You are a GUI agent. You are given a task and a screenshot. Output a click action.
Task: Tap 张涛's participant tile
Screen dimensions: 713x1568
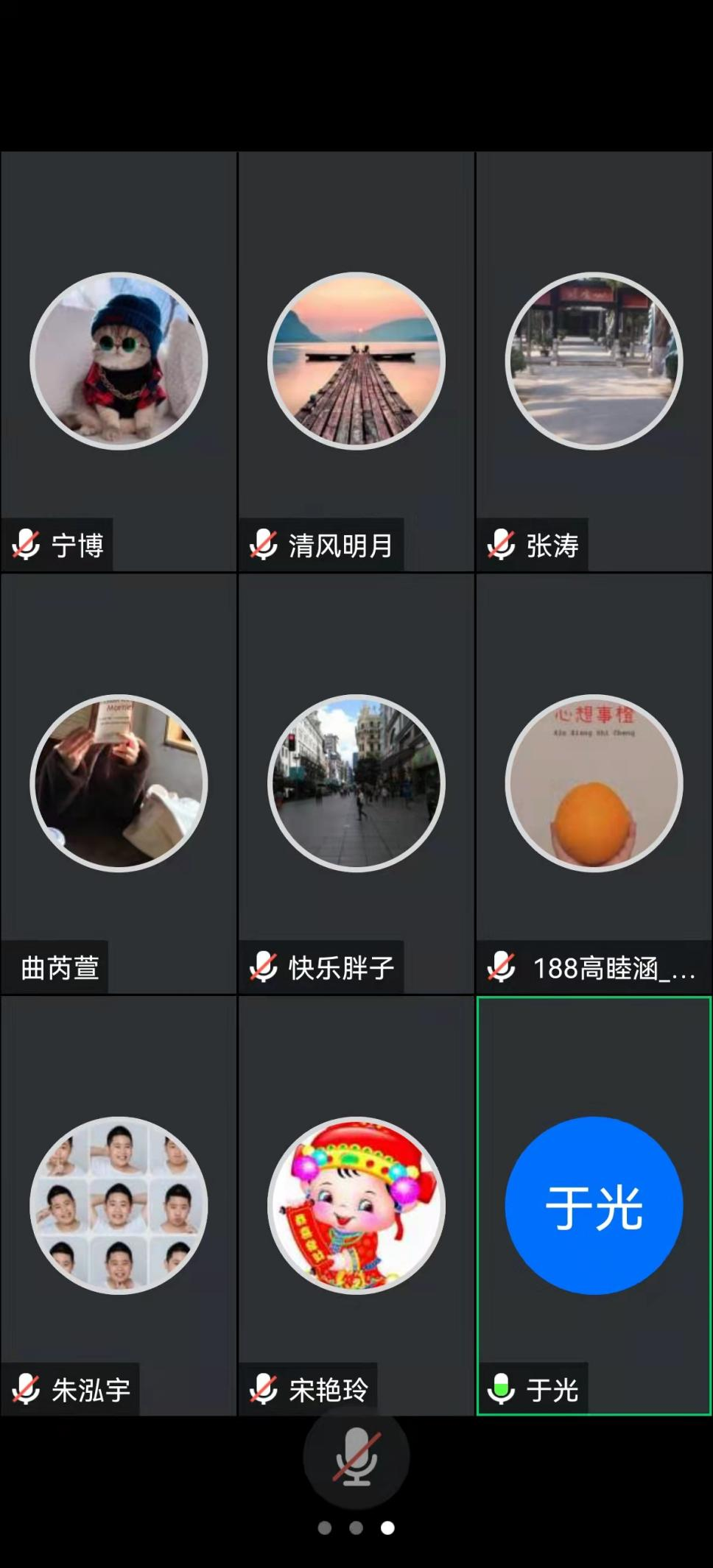coord(594,361)
